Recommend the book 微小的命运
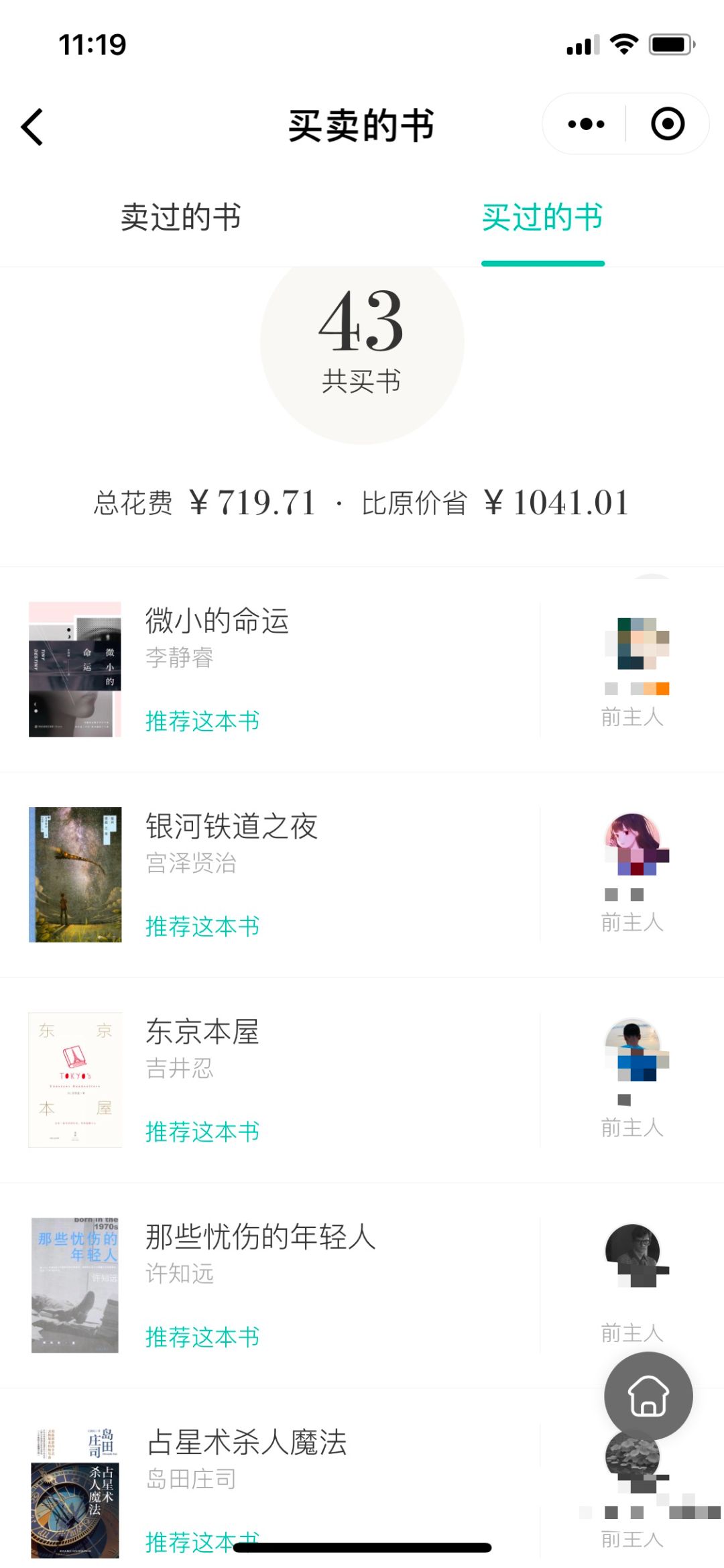 [202, 721]
